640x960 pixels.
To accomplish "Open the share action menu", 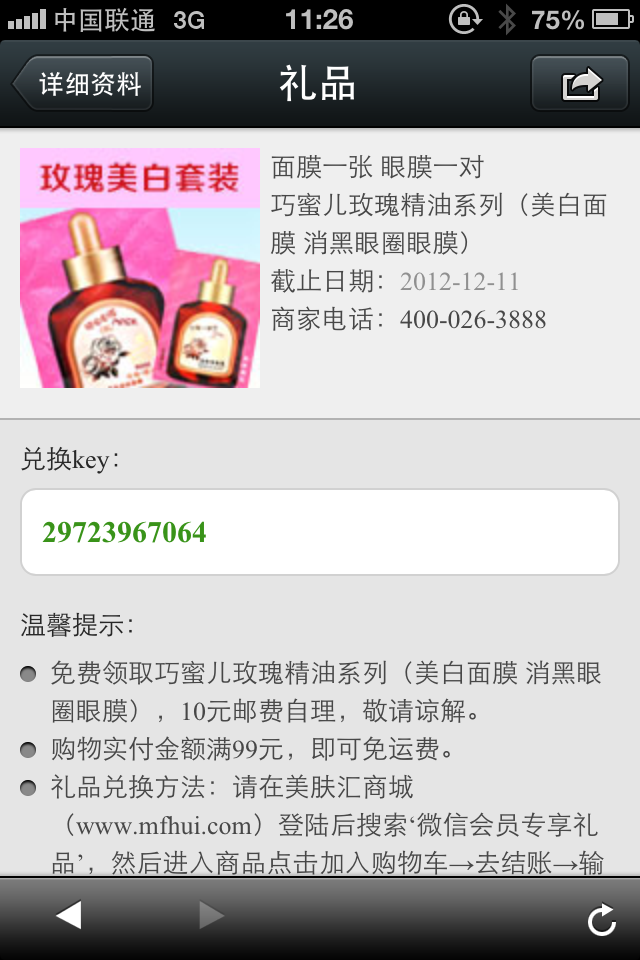I will tap(580, 84).
